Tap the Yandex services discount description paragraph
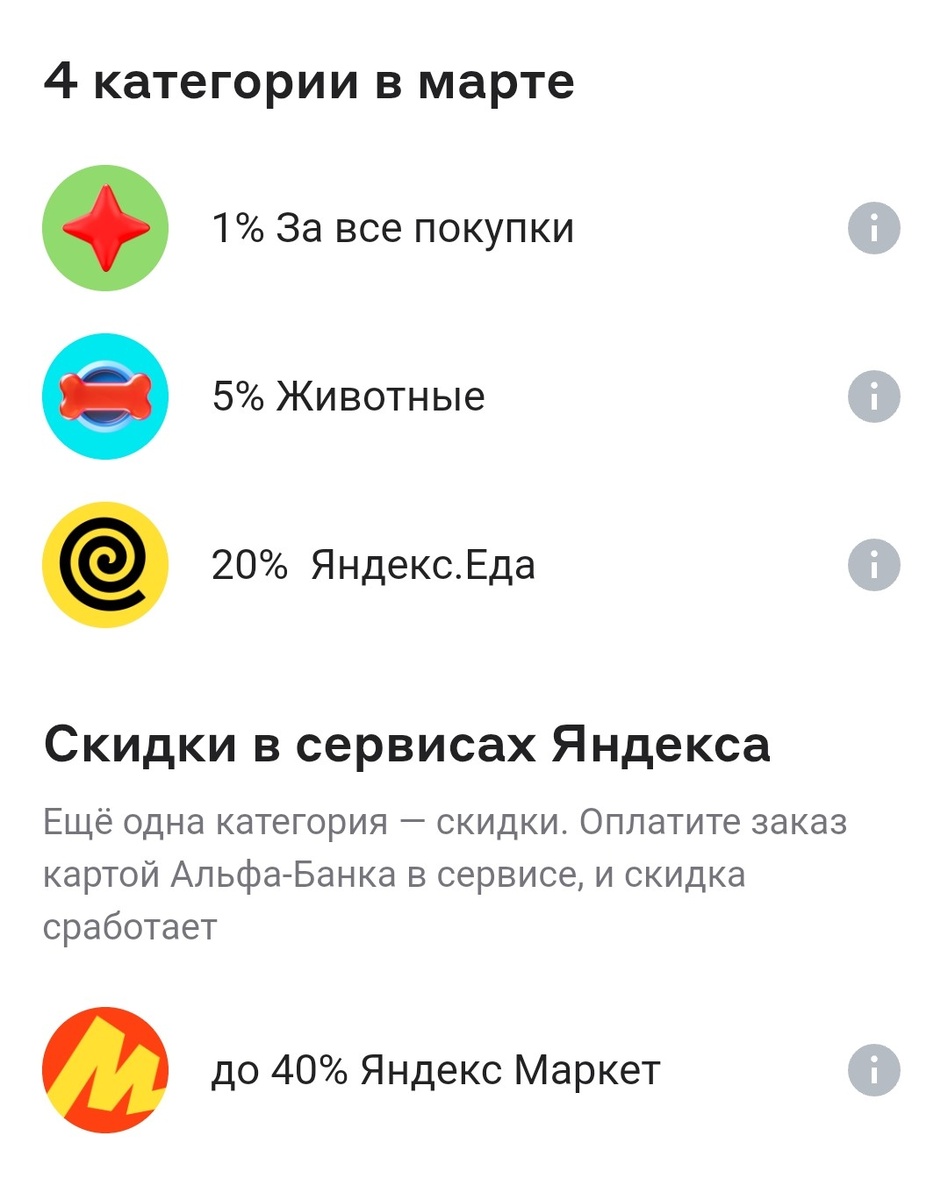The height and width of the screenshot is (1200, 948). coord(445,872)
